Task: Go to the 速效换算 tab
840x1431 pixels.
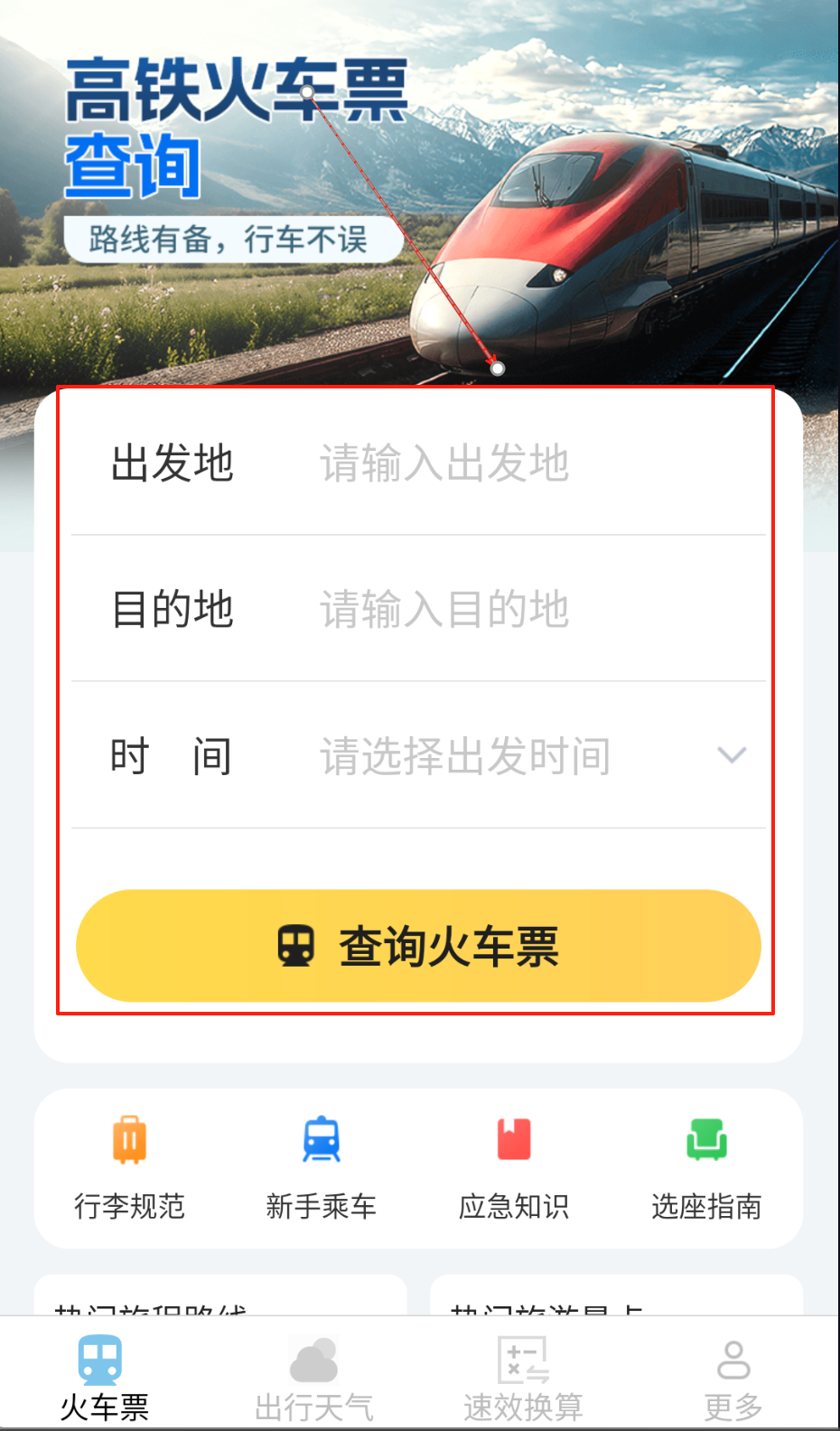Action: click(x=523, y=1378)
